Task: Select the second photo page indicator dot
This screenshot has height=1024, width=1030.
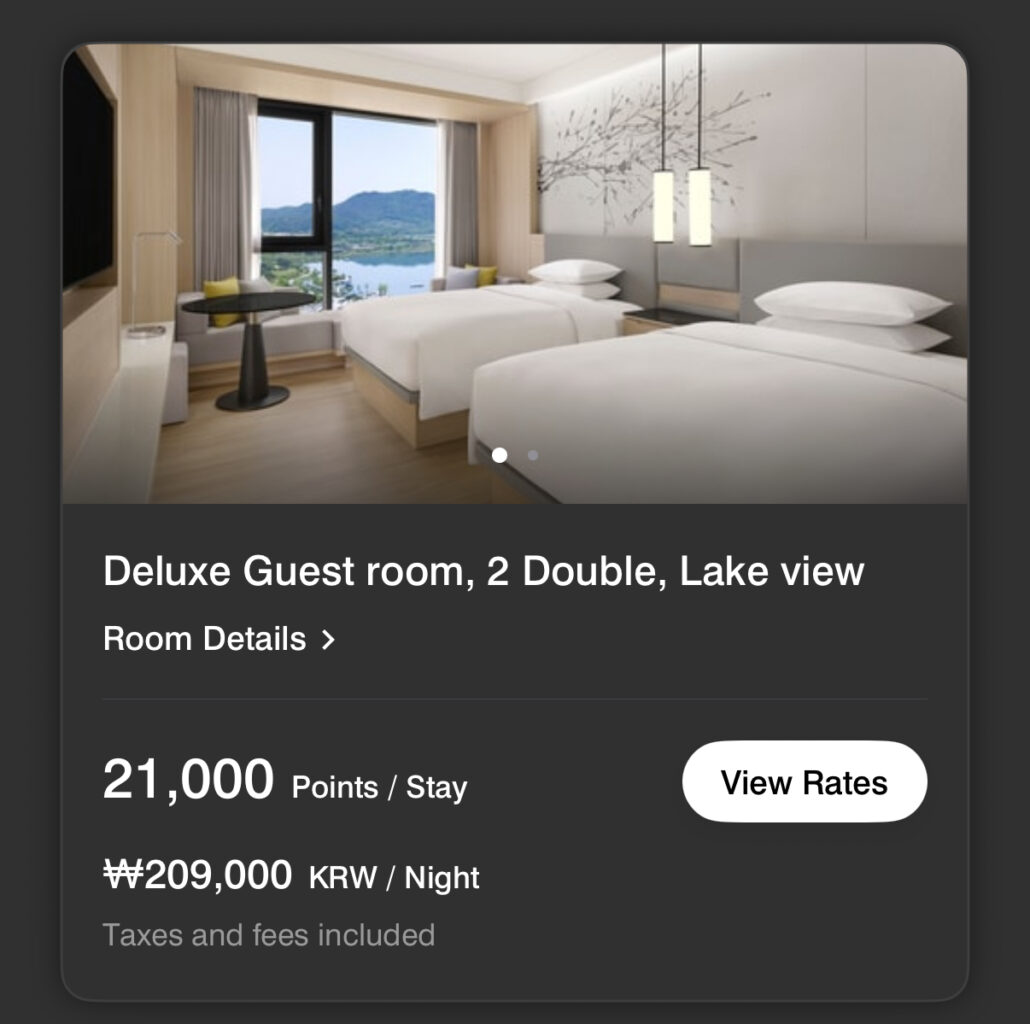Action: pyautogui.click(x=533, y=455)
